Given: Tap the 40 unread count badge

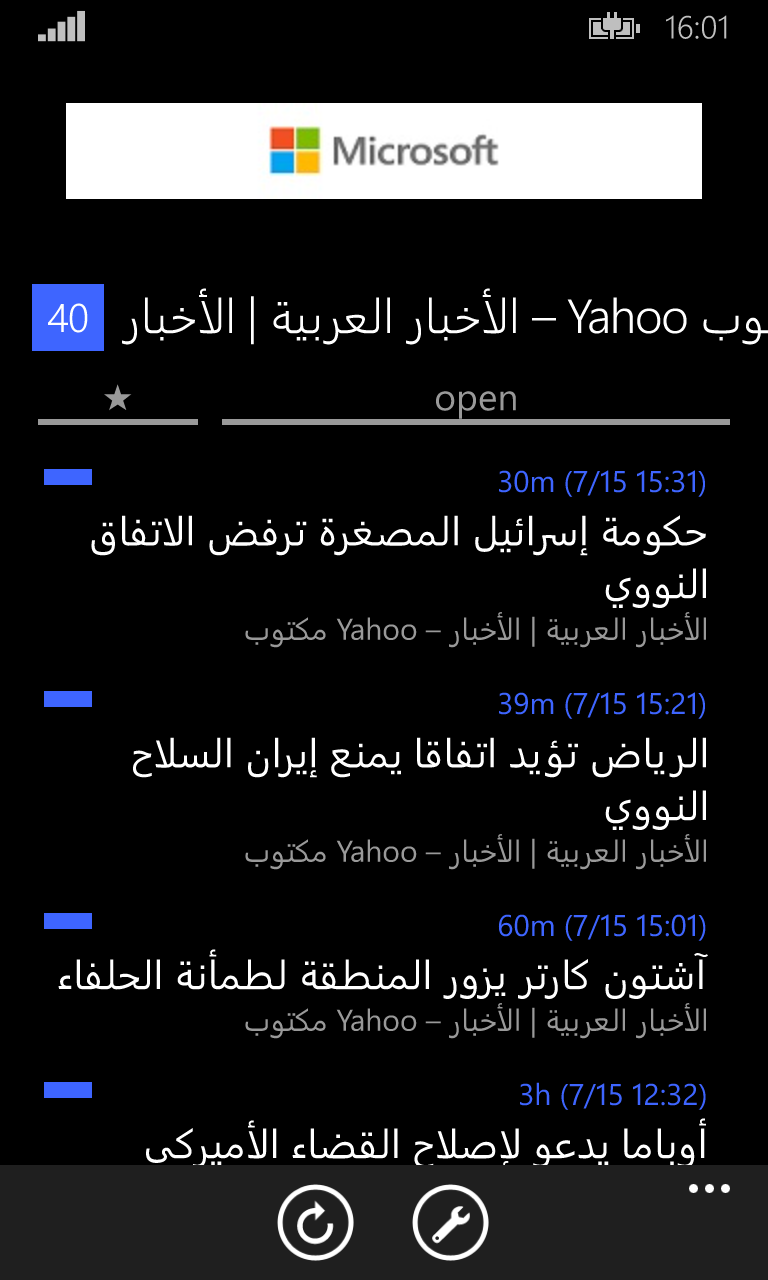Looking at the screenshot, I should pos(68,319).
